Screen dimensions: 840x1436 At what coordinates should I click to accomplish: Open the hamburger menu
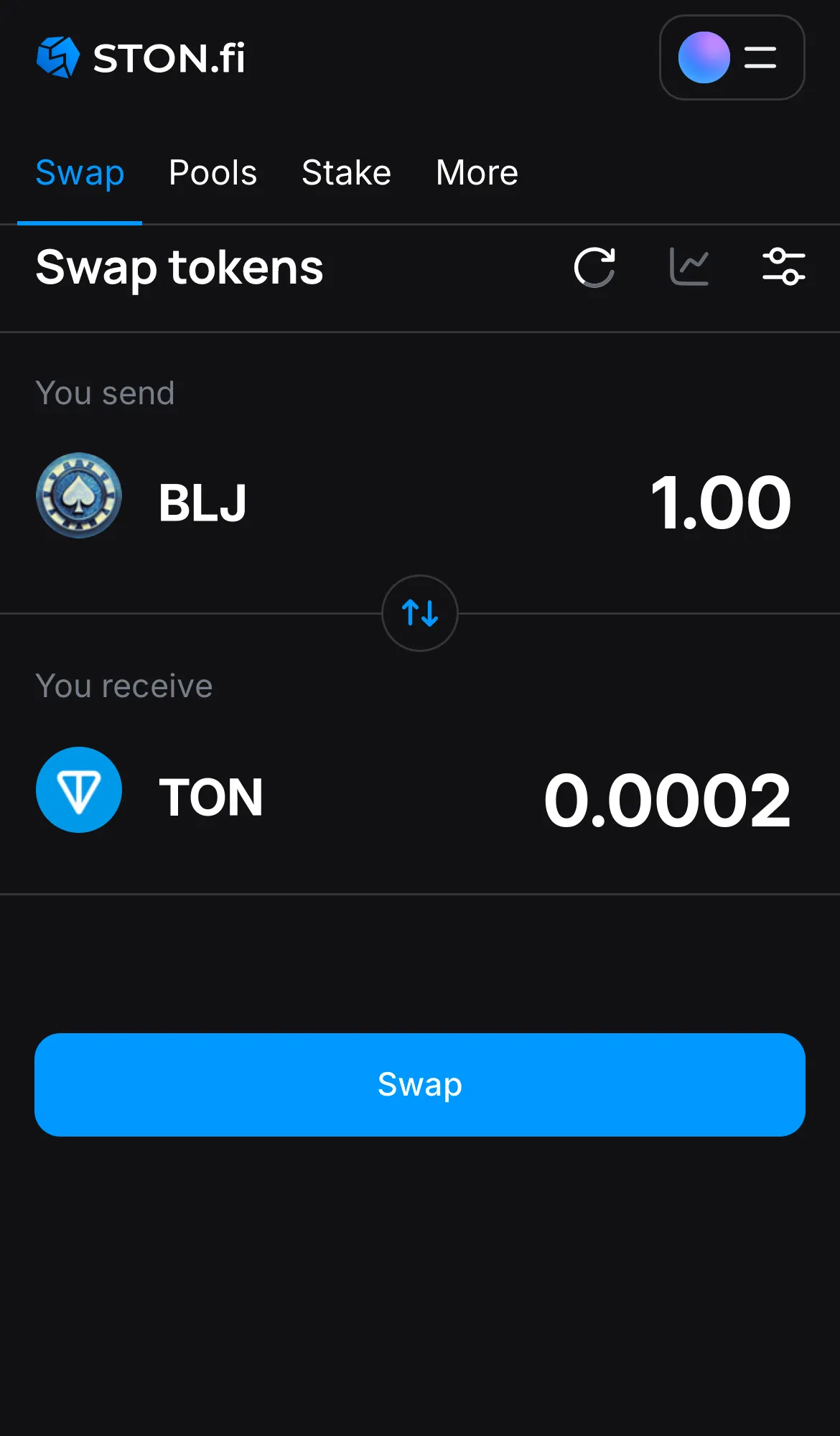tap(759, 58)
